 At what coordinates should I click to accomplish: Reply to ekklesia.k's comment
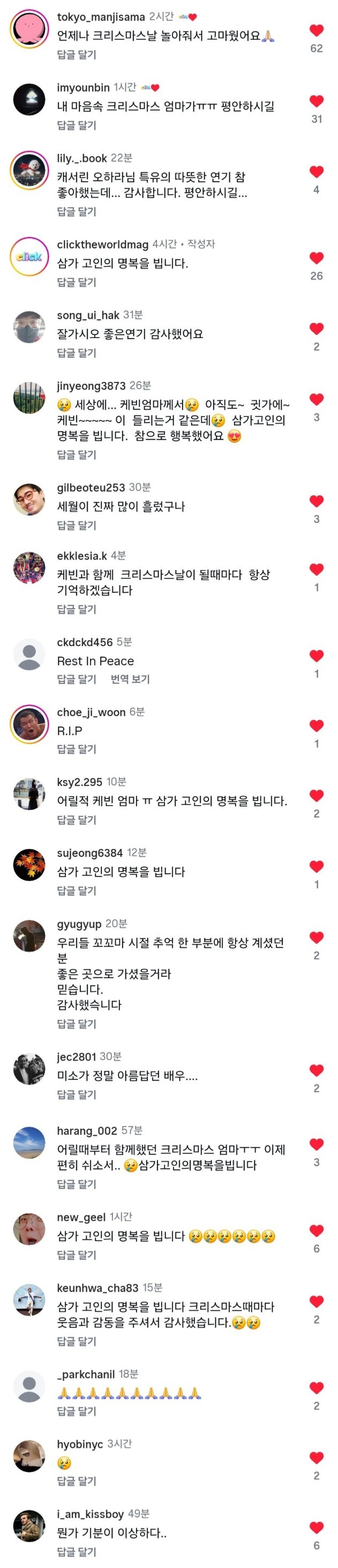pyautogui.click(x=76, y=609)
